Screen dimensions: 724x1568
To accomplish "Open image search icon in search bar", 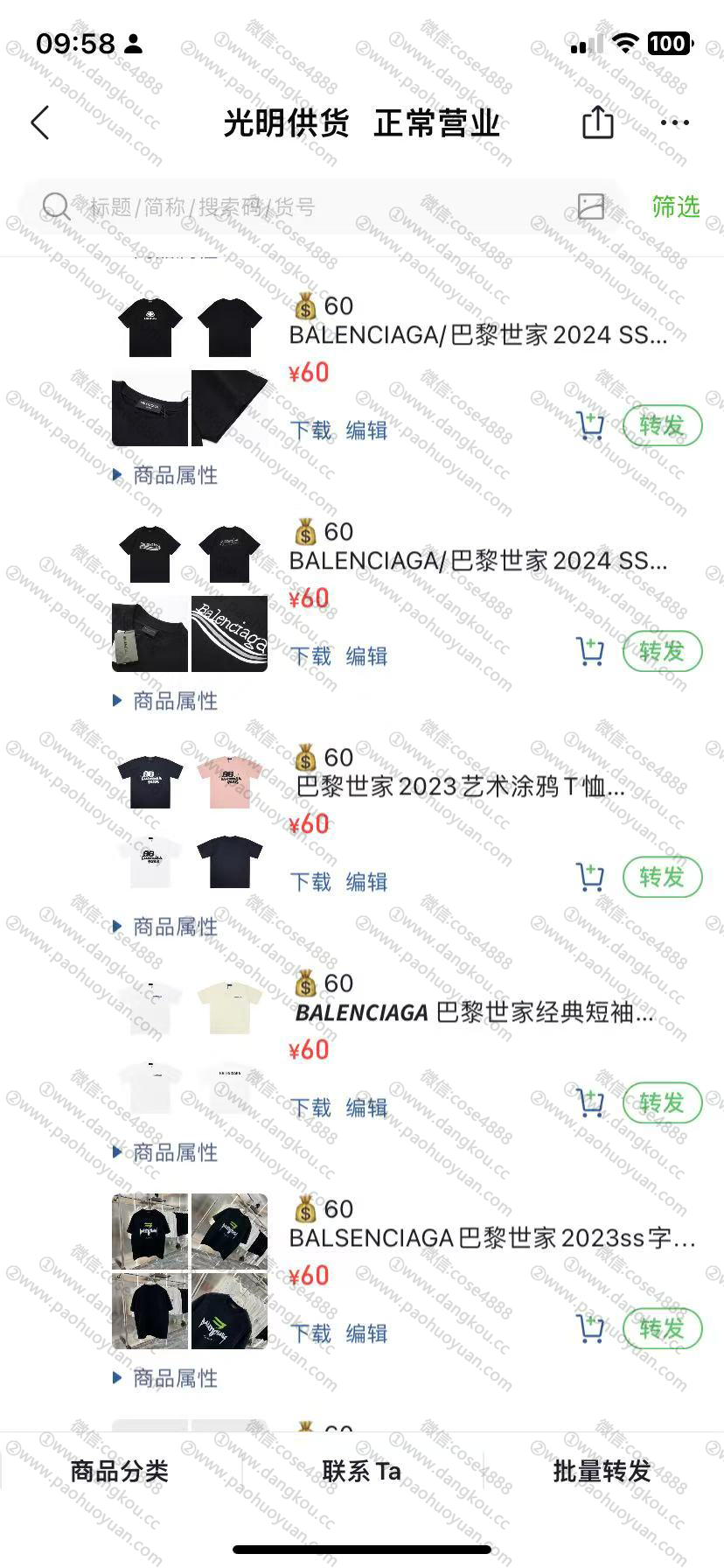I will [591, 206].
